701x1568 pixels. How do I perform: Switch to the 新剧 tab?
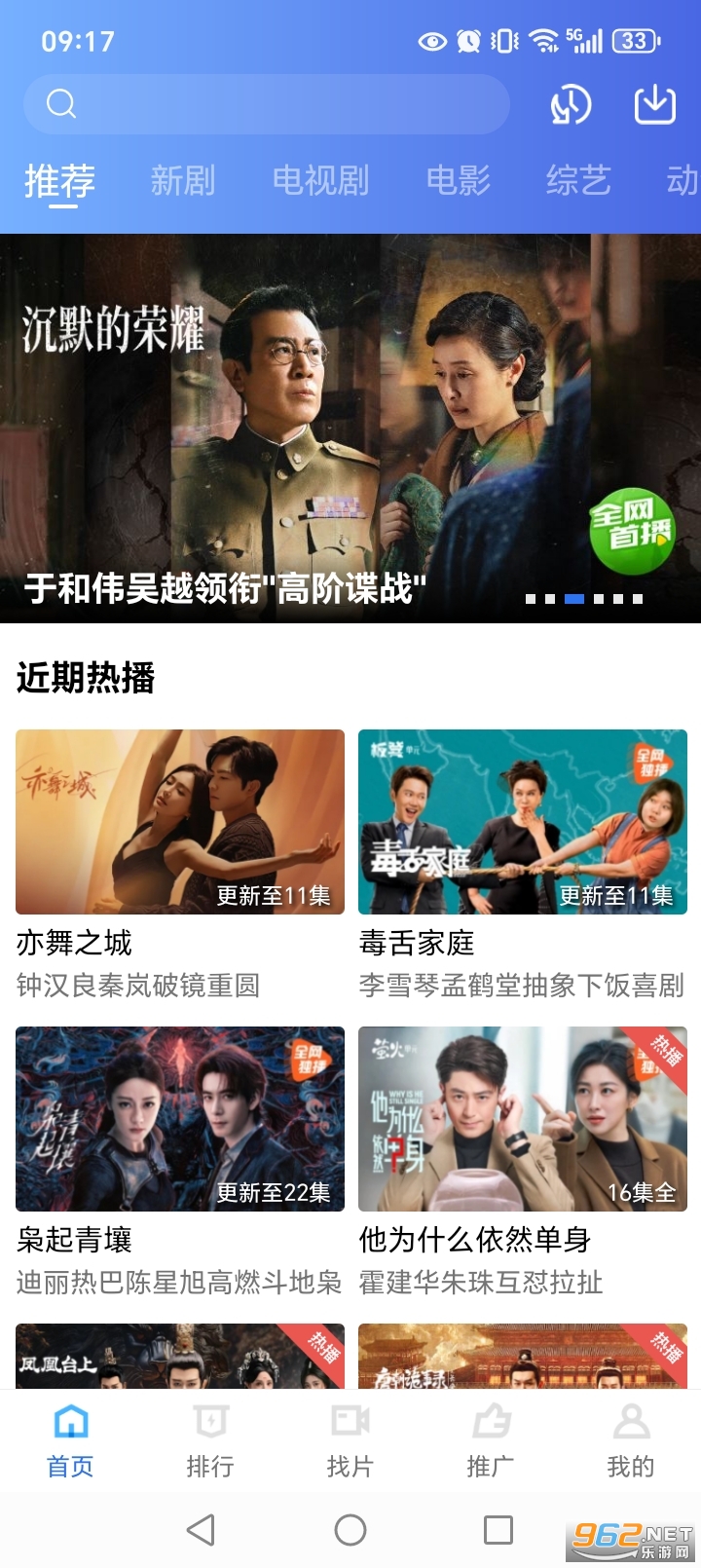coord(183,181)
